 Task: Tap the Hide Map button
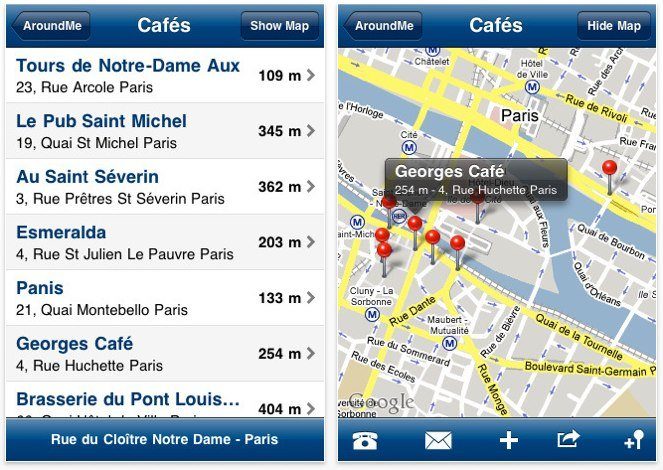(x=614, y=26)
